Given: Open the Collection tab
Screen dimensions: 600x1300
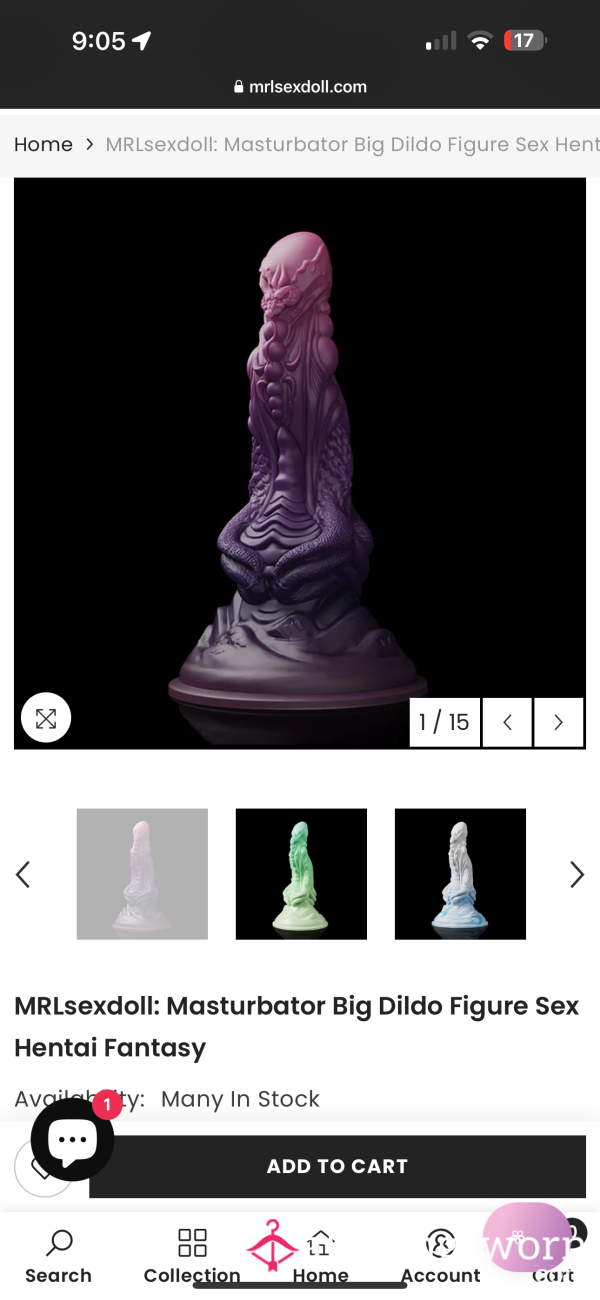Looking at the screenshot, I should [192, 1256].
